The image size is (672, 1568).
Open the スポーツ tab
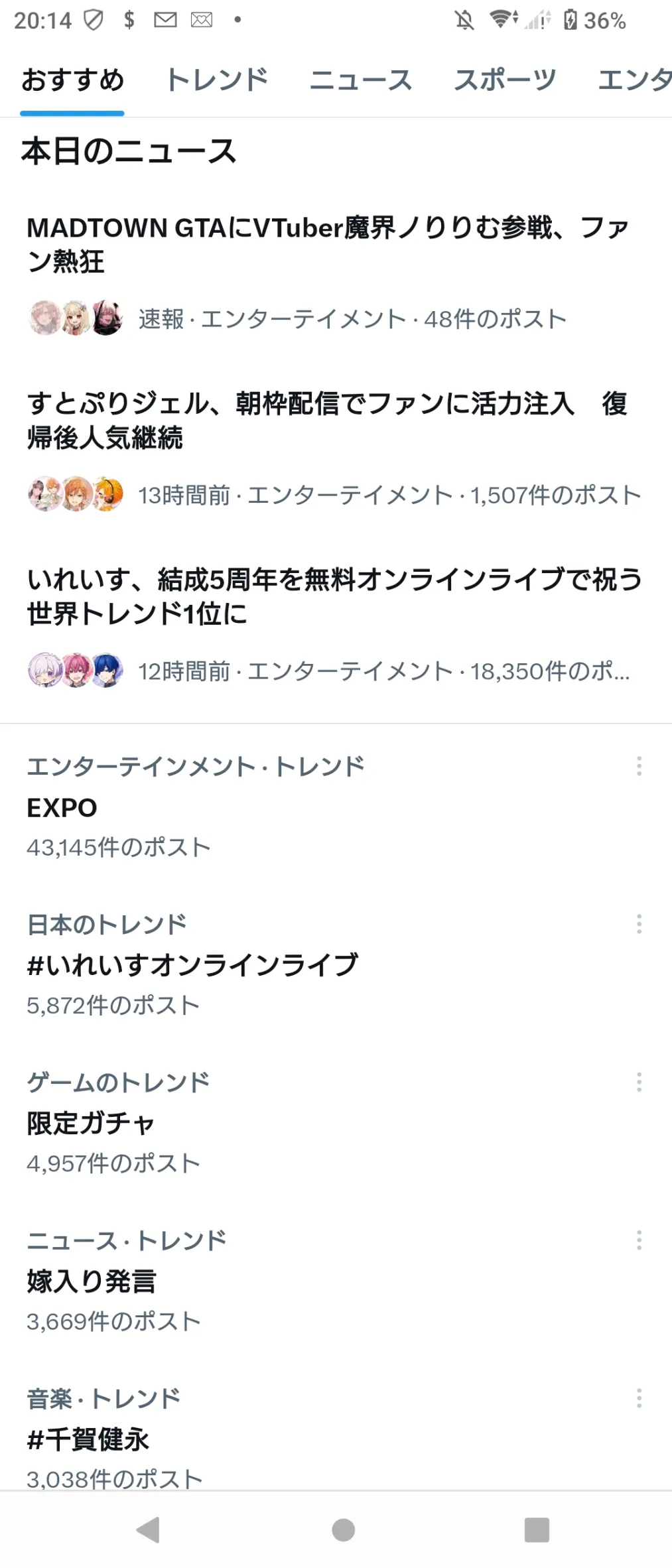tap(504, 80)
